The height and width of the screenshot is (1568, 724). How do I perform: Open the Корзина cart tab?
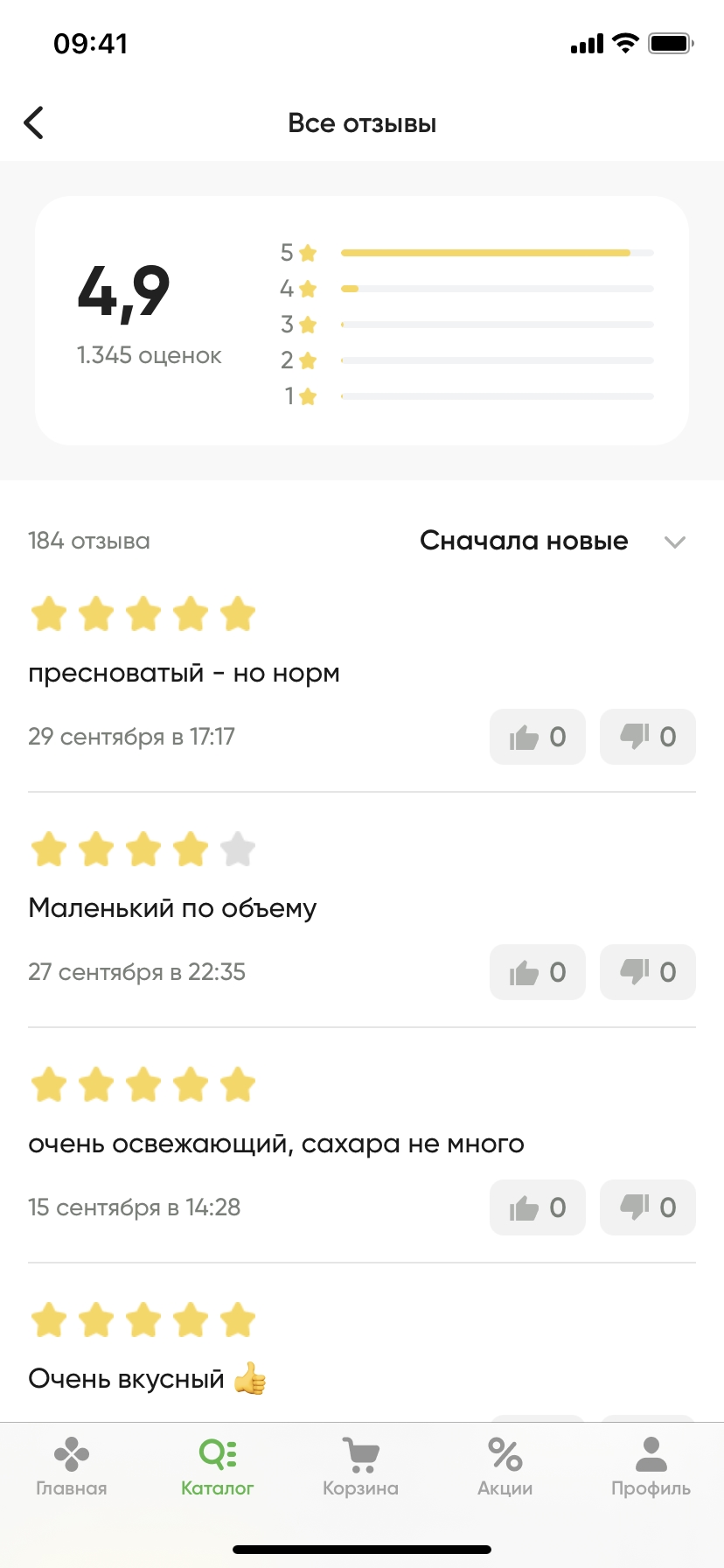coord(360,1467)
